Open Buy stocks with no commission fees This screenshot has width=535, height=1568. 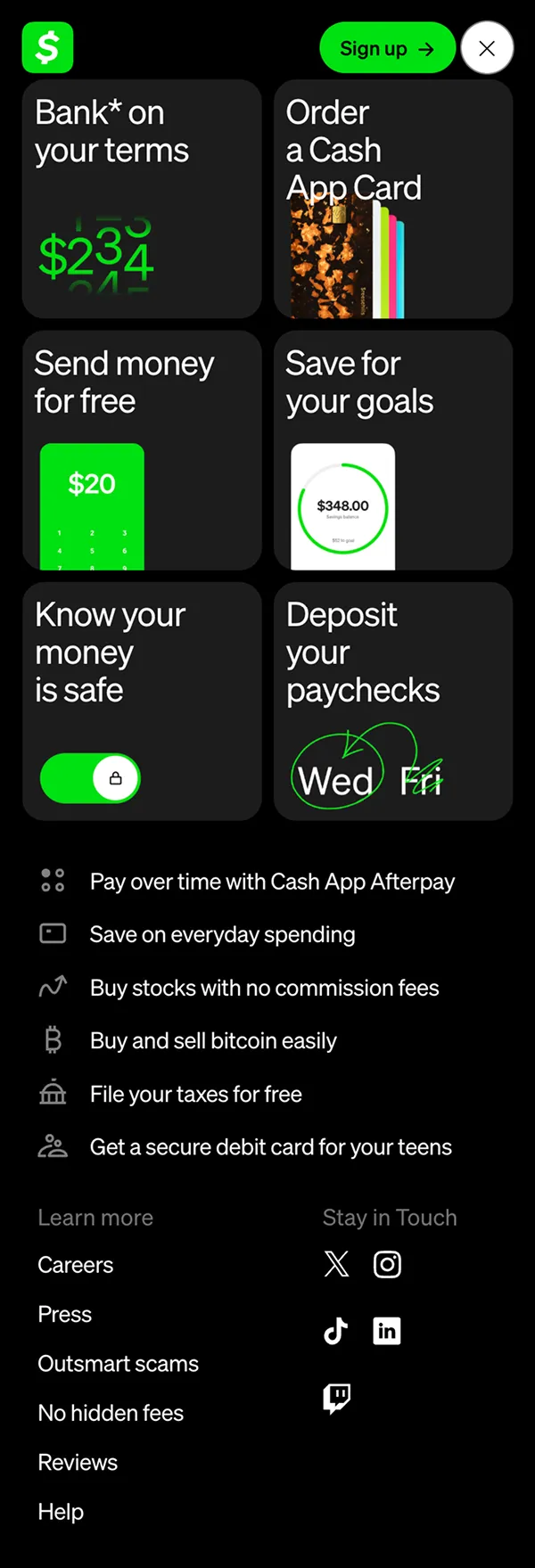[x=264, y=988]
